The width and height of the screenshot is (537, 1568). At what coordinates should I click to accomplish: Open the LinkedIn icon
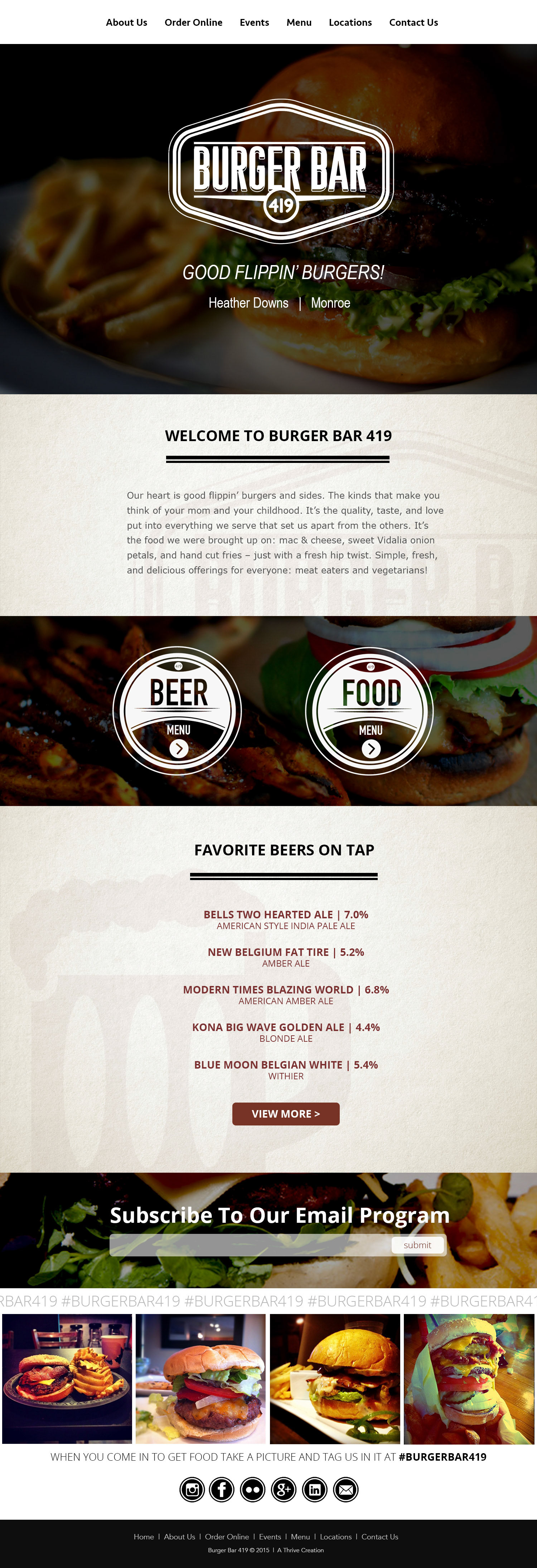(315, 1490)
